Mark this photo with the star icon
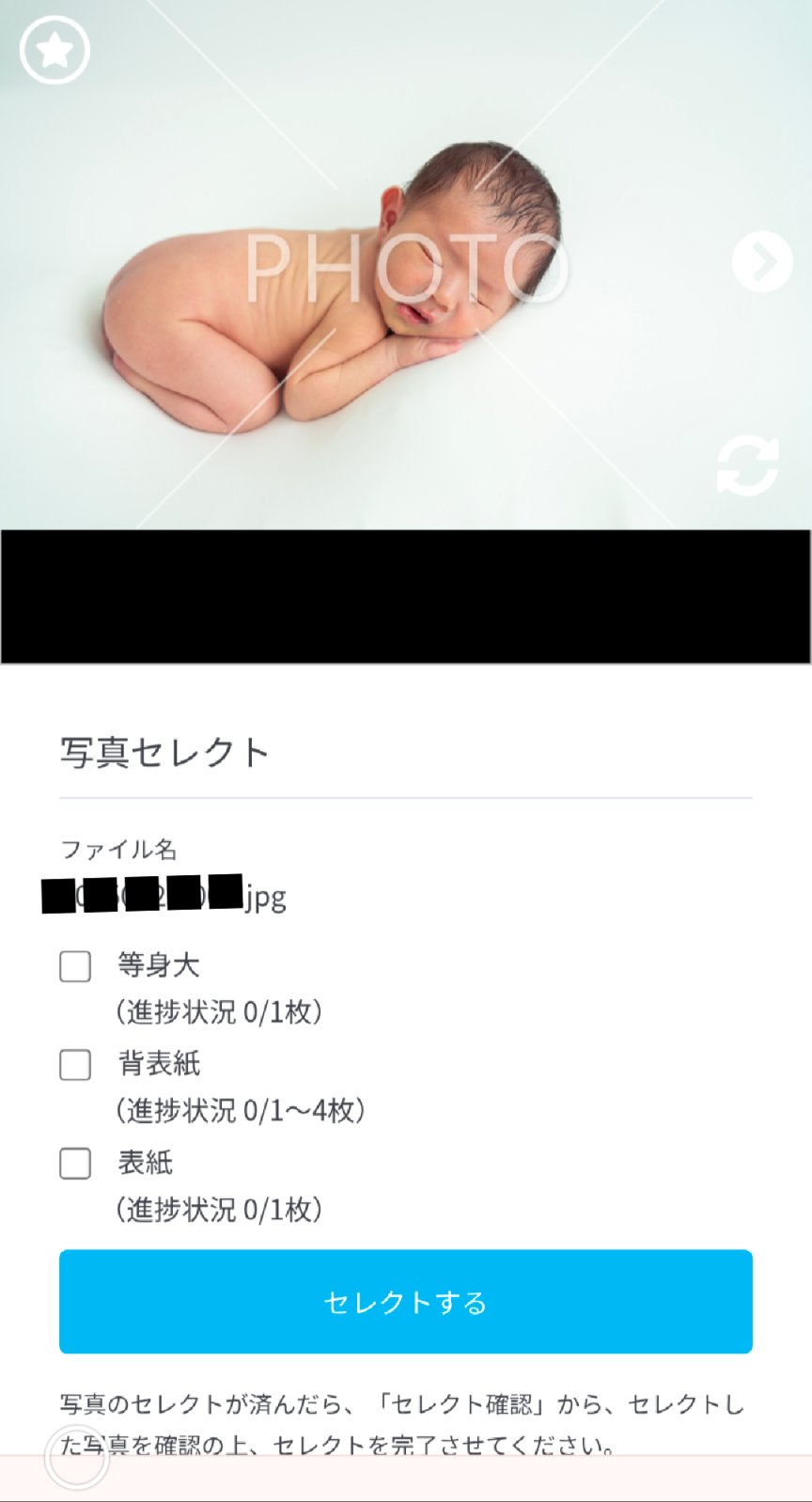The image size is (812, 1502). coord(55,49)
